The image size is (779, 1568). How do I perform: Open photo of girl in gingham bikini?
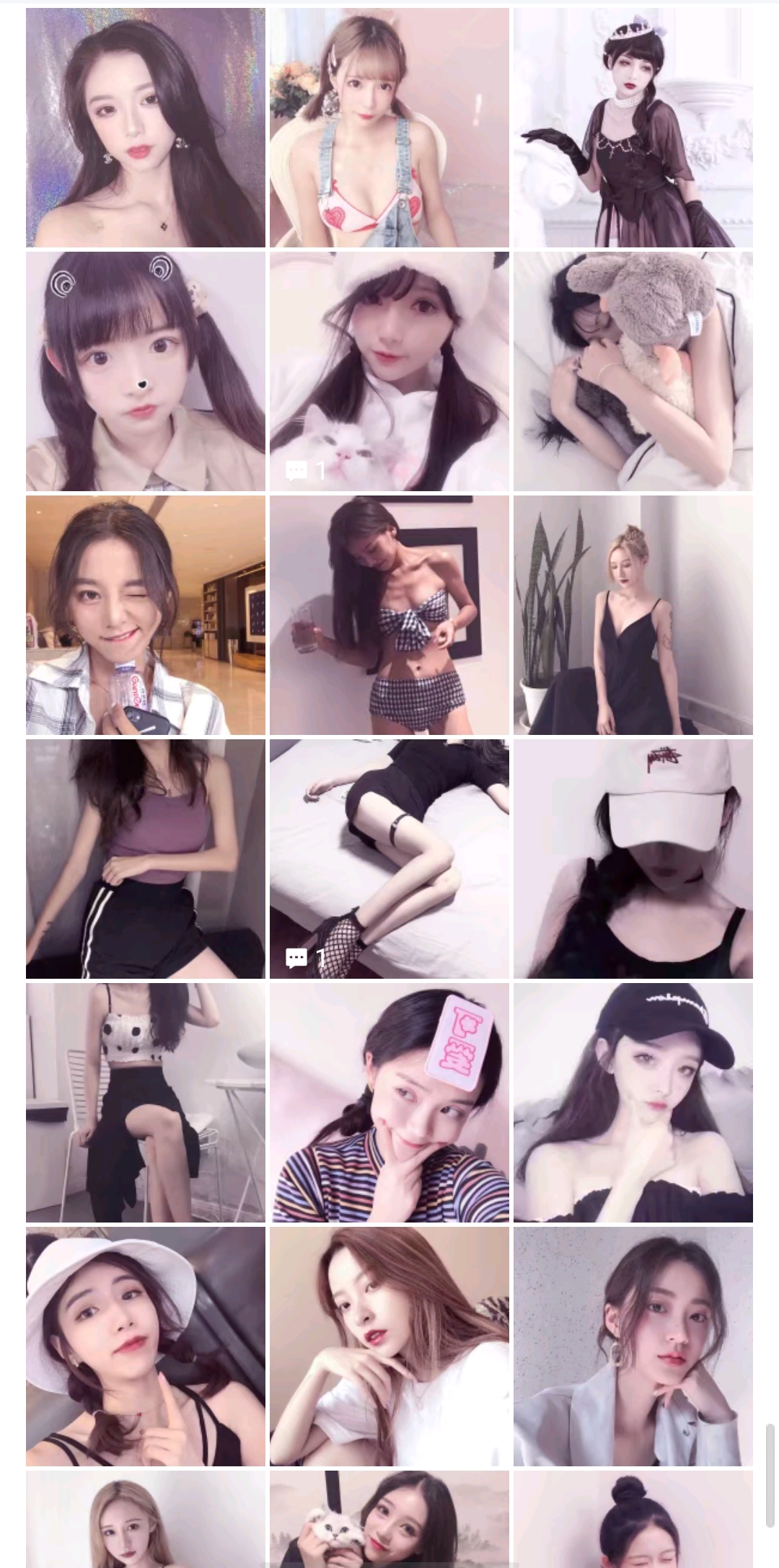(x=389, y=615)
